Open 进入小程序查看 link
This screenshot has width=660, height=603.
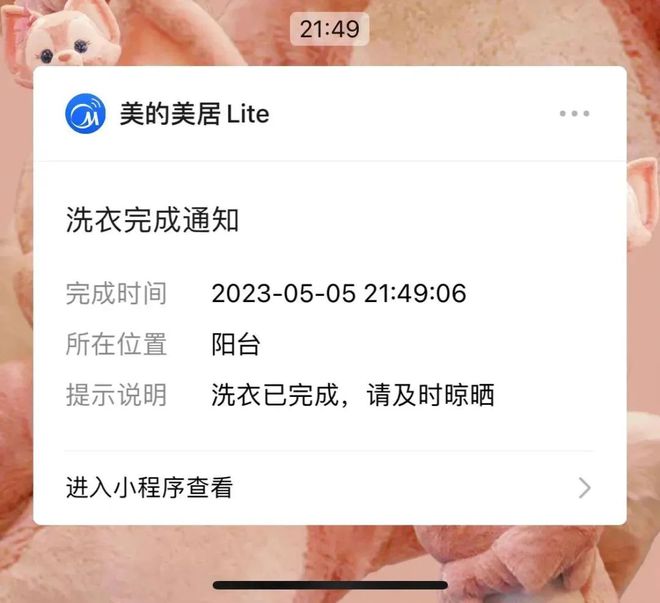click(329, 488)
